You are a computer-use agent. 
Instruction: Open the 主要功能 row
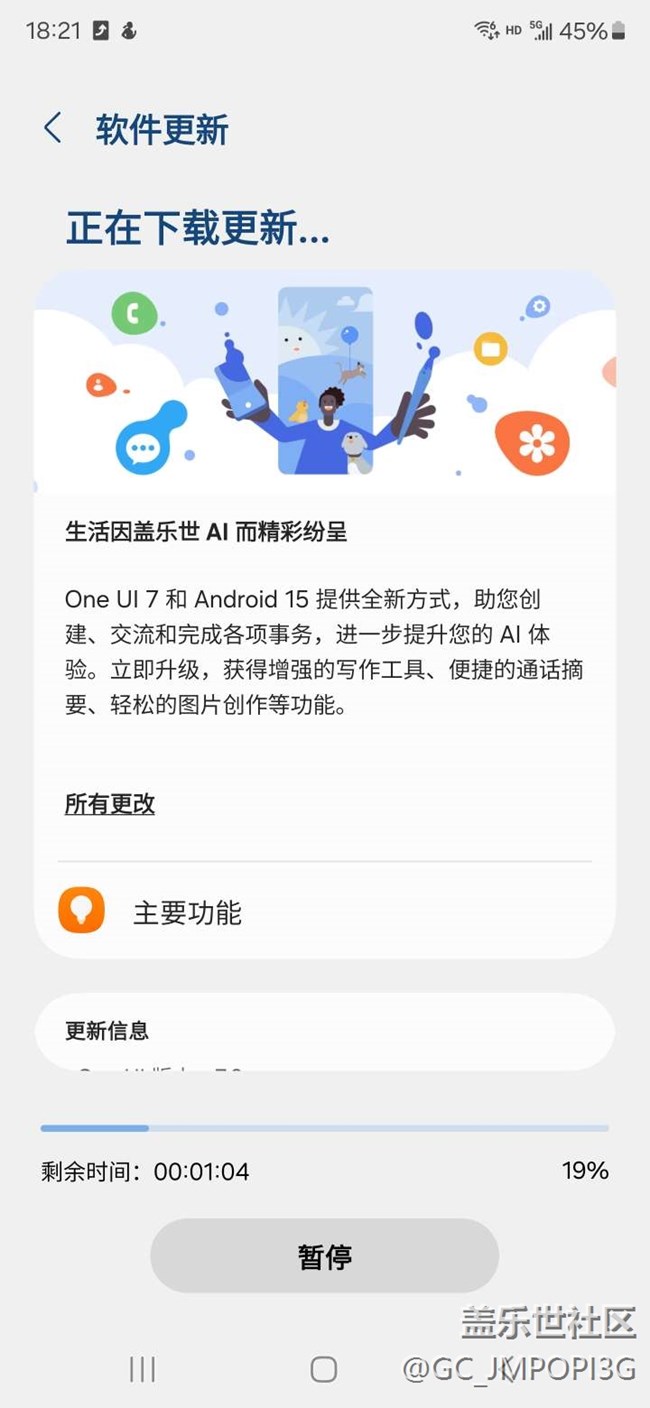pyautogui.click(x=324, y=912)
